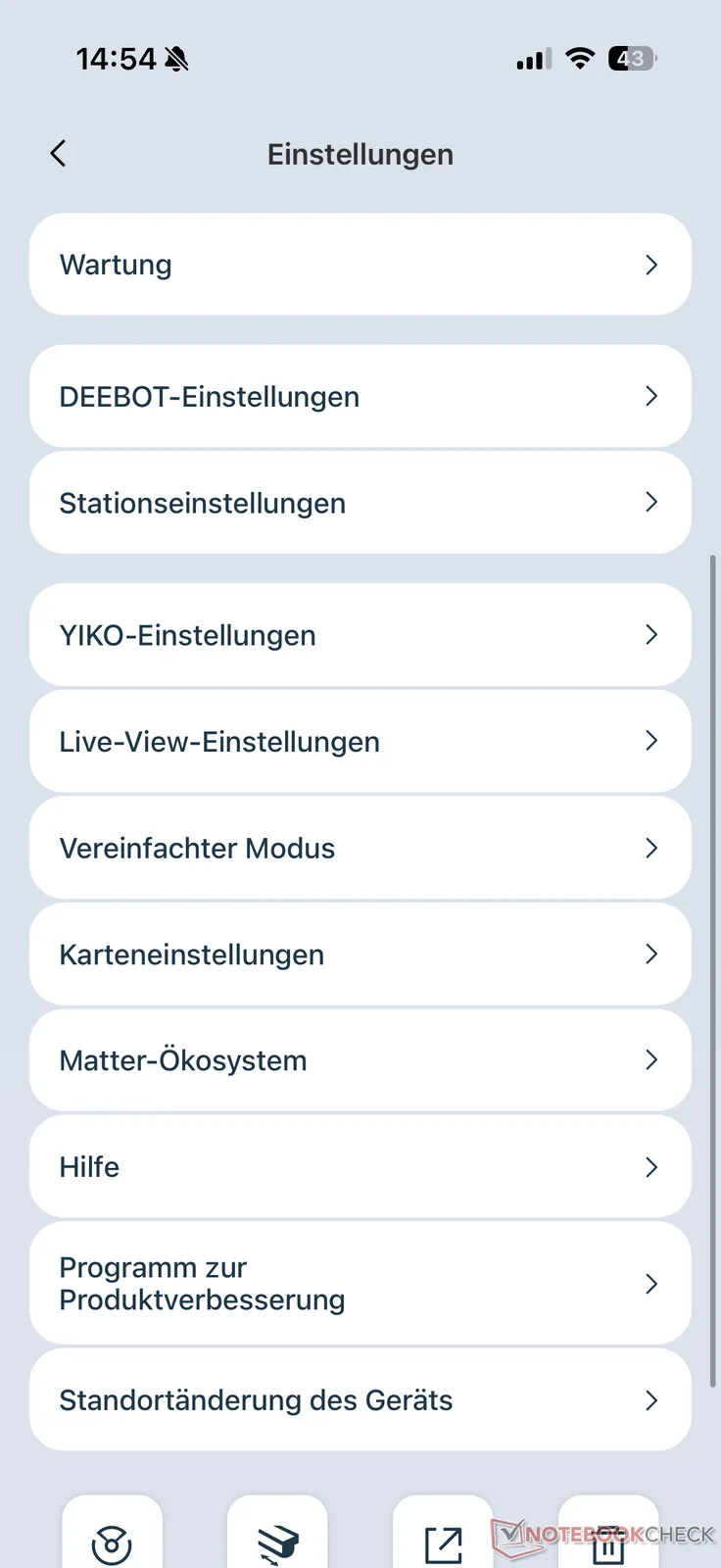
Task: Open the Hilfe section
Action: click(x=360, y=1167)
